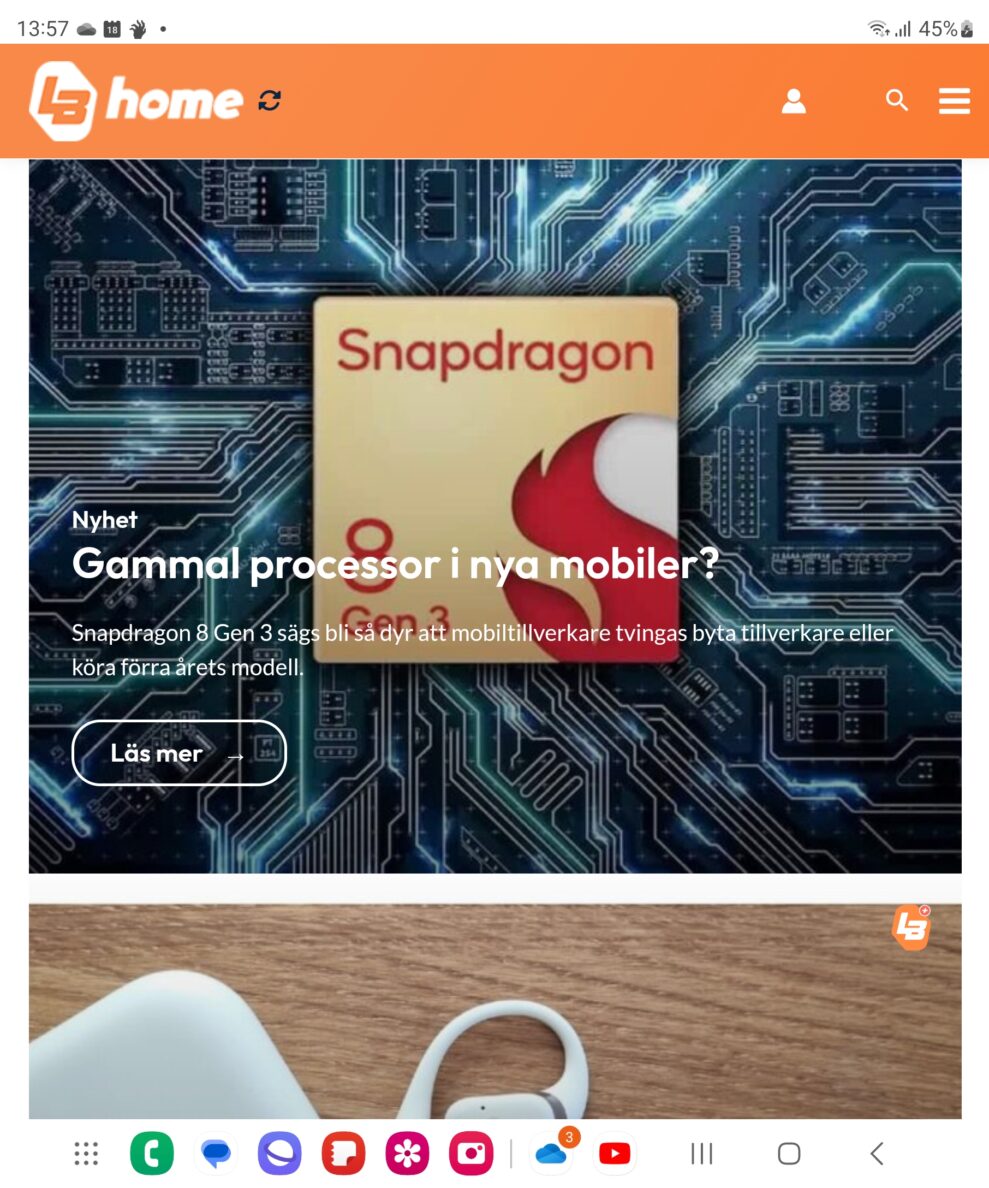Go back with the system back button
989x1188 pixels.
(877, 1154)
